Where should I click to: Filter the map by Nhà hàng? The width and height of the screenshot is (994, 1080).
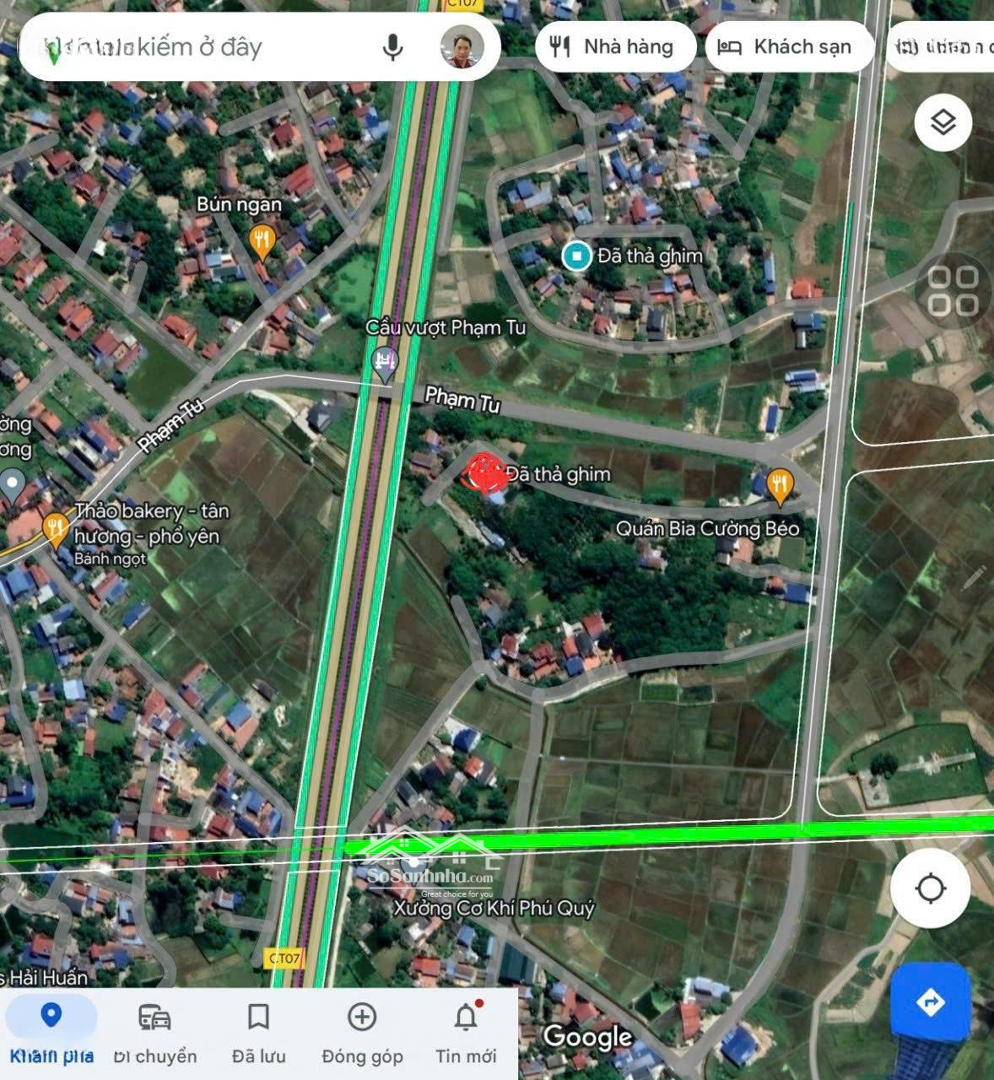click(x=613, y=47)
